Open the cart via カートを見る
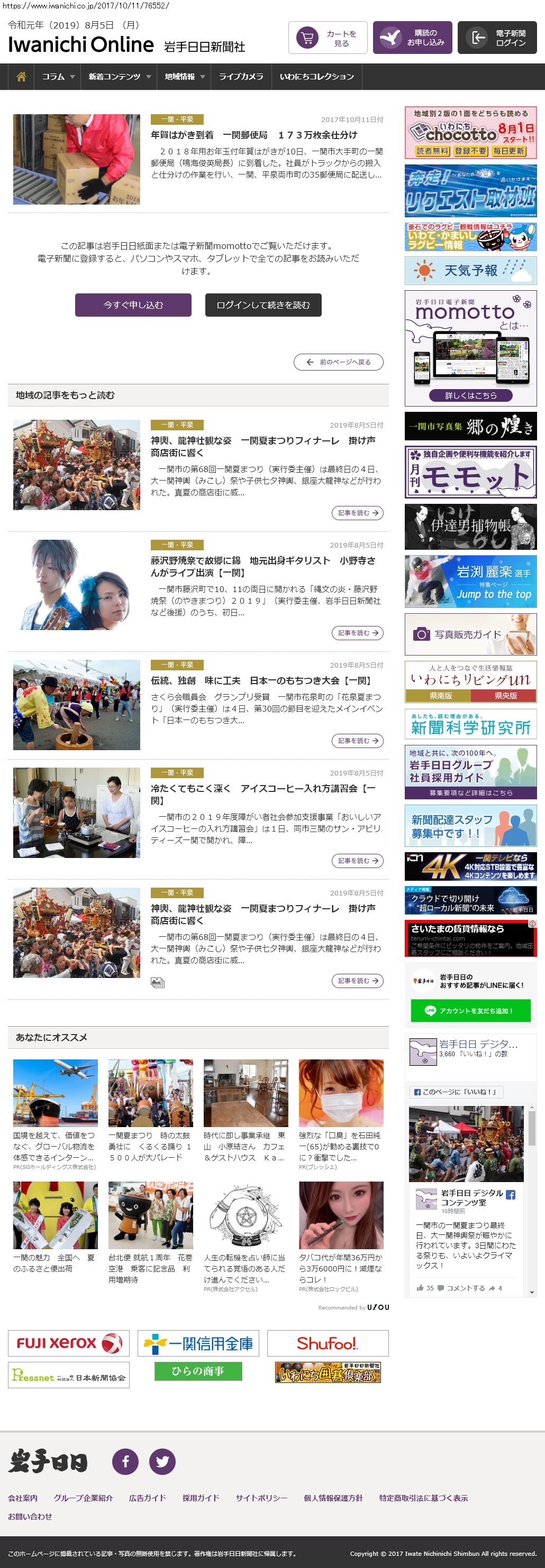This screenshot has height=1568, width=545. point(328,38)
